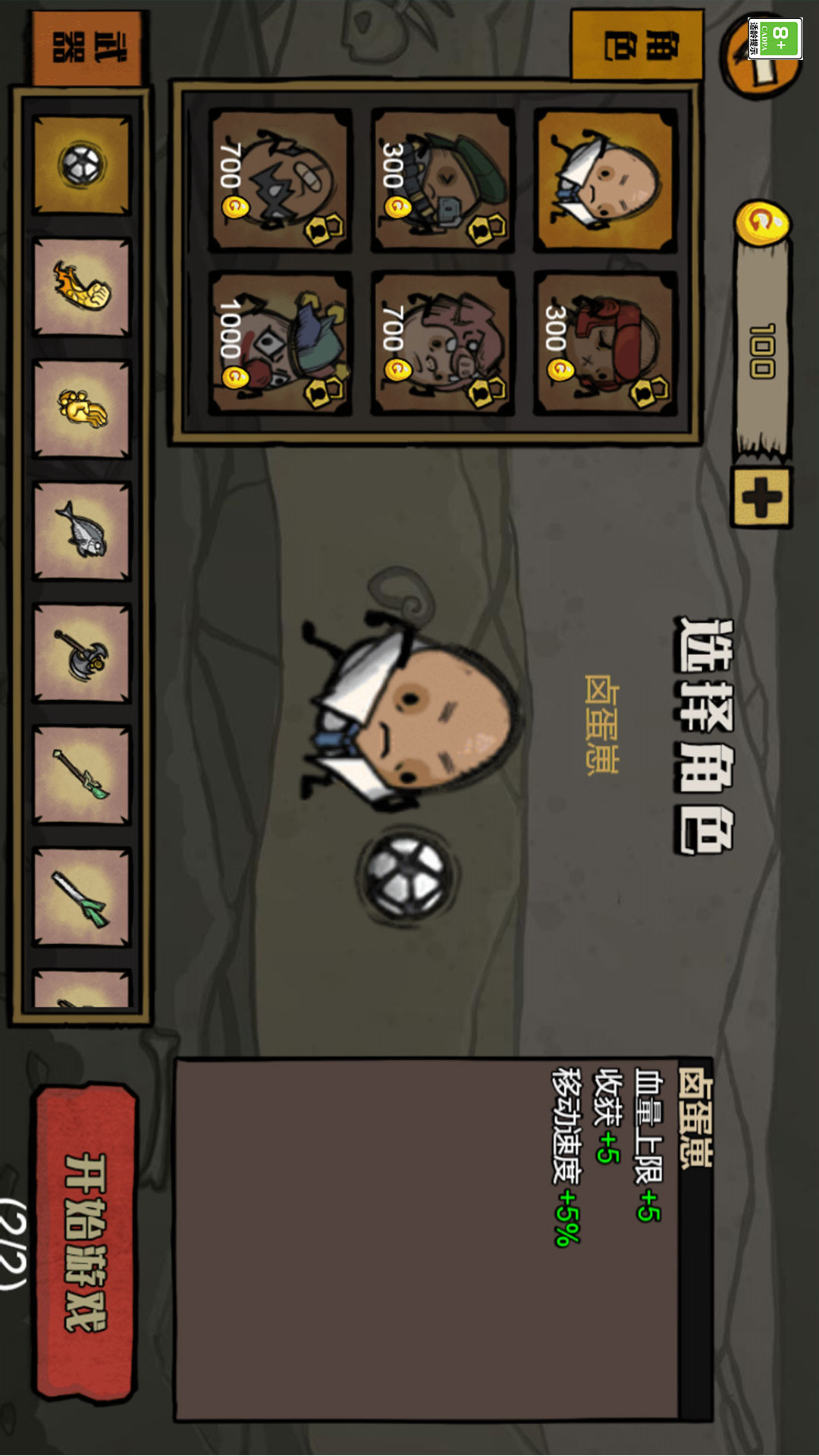This screenshot has width=819, height=1456.
Task: Select the locked bat-masked character costing 700
Action: [280, 180]
